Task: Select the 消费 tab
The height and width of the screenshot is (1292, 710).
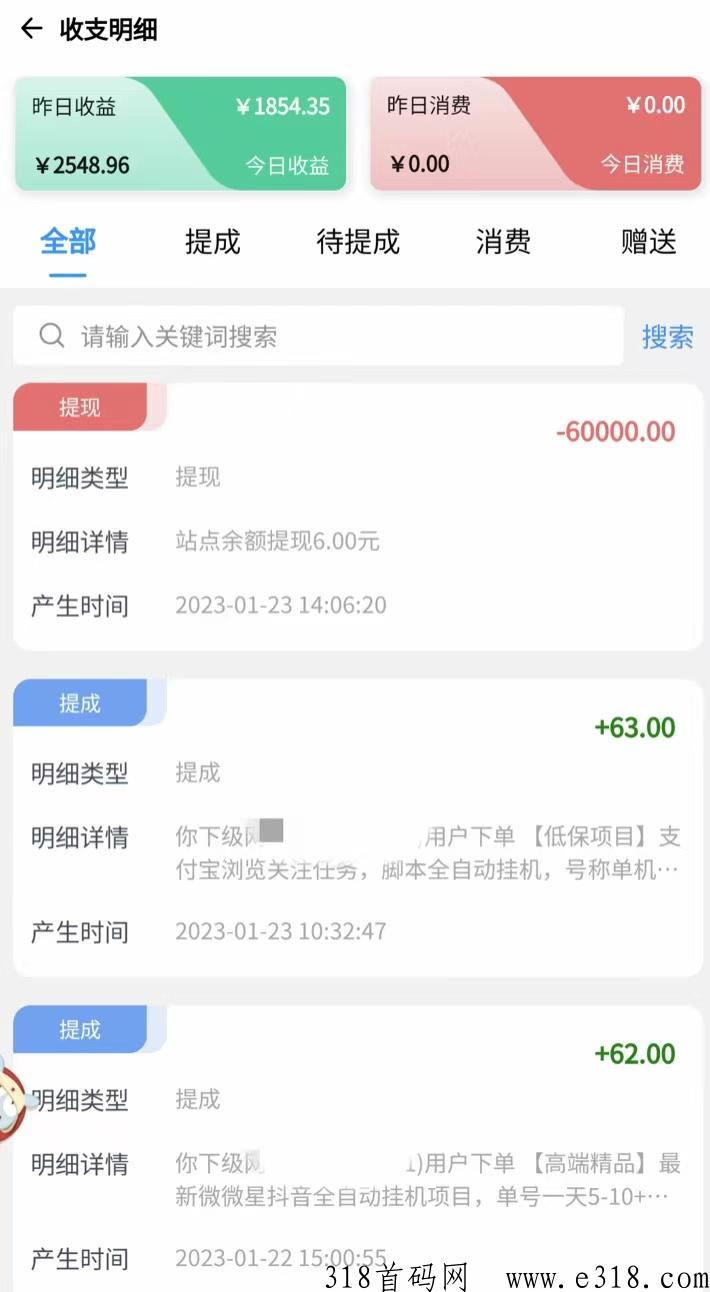Action: (x=503, y=241)
